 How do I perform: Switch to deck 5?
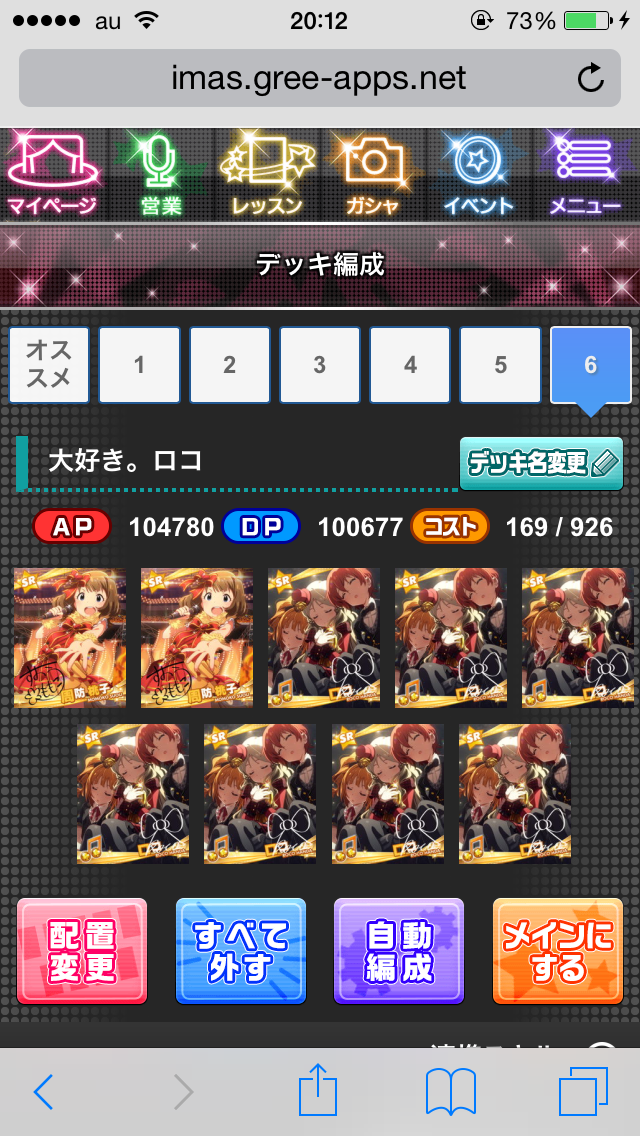[500, 364]
